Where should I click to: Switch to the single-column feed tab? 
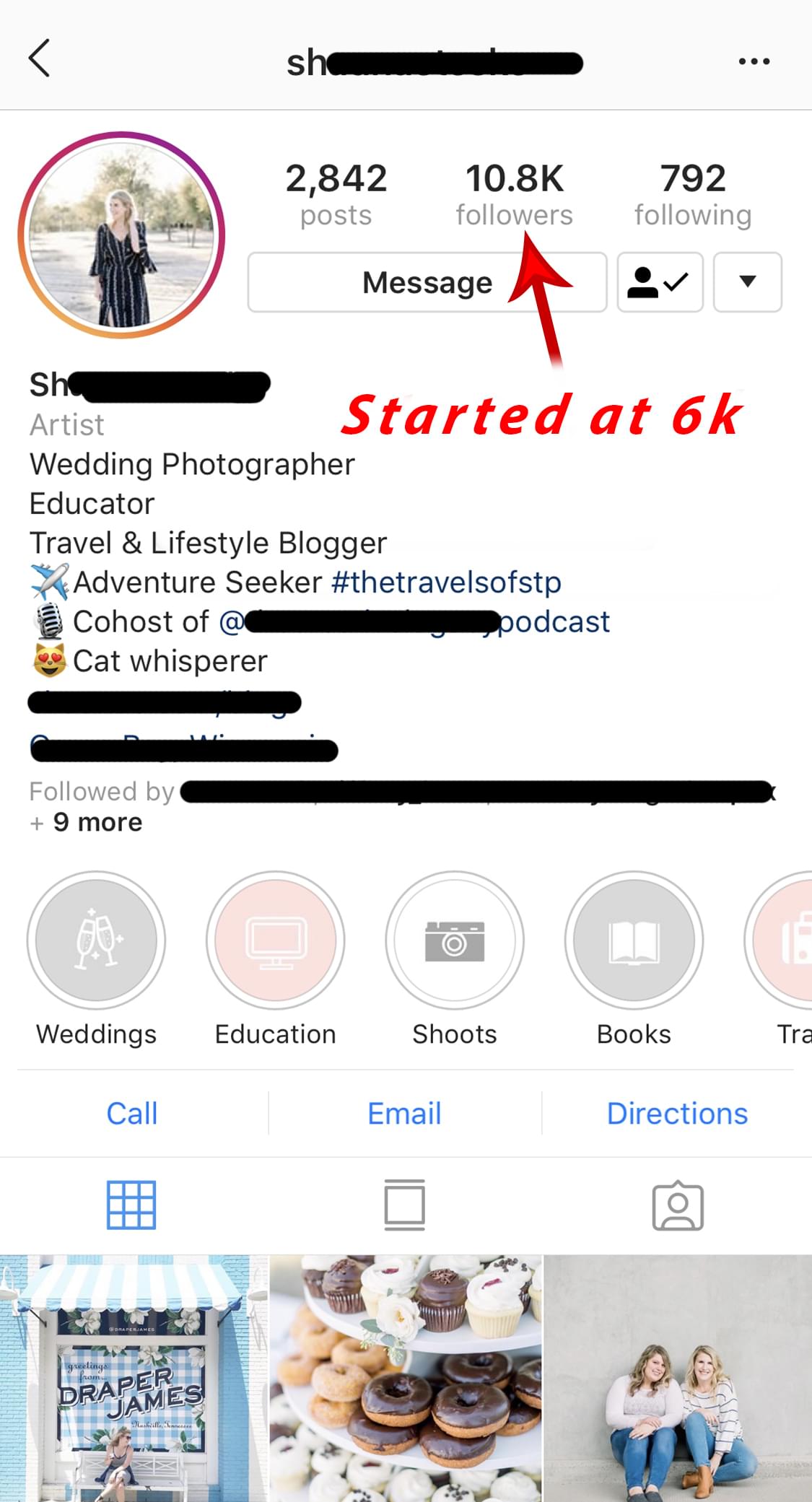pyautogui.click(x=404, y=1205)
